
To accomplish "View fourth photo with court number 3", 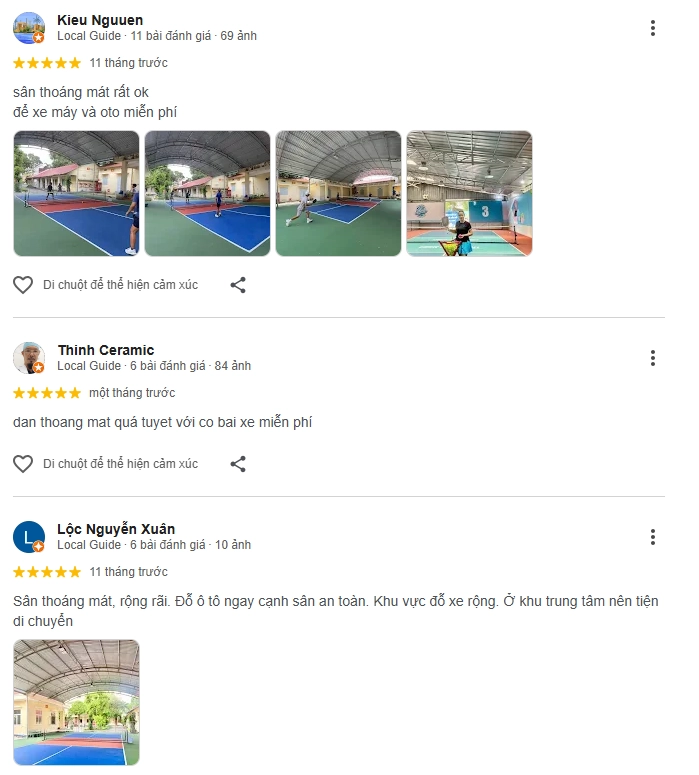I will click(x=469, y=193).
